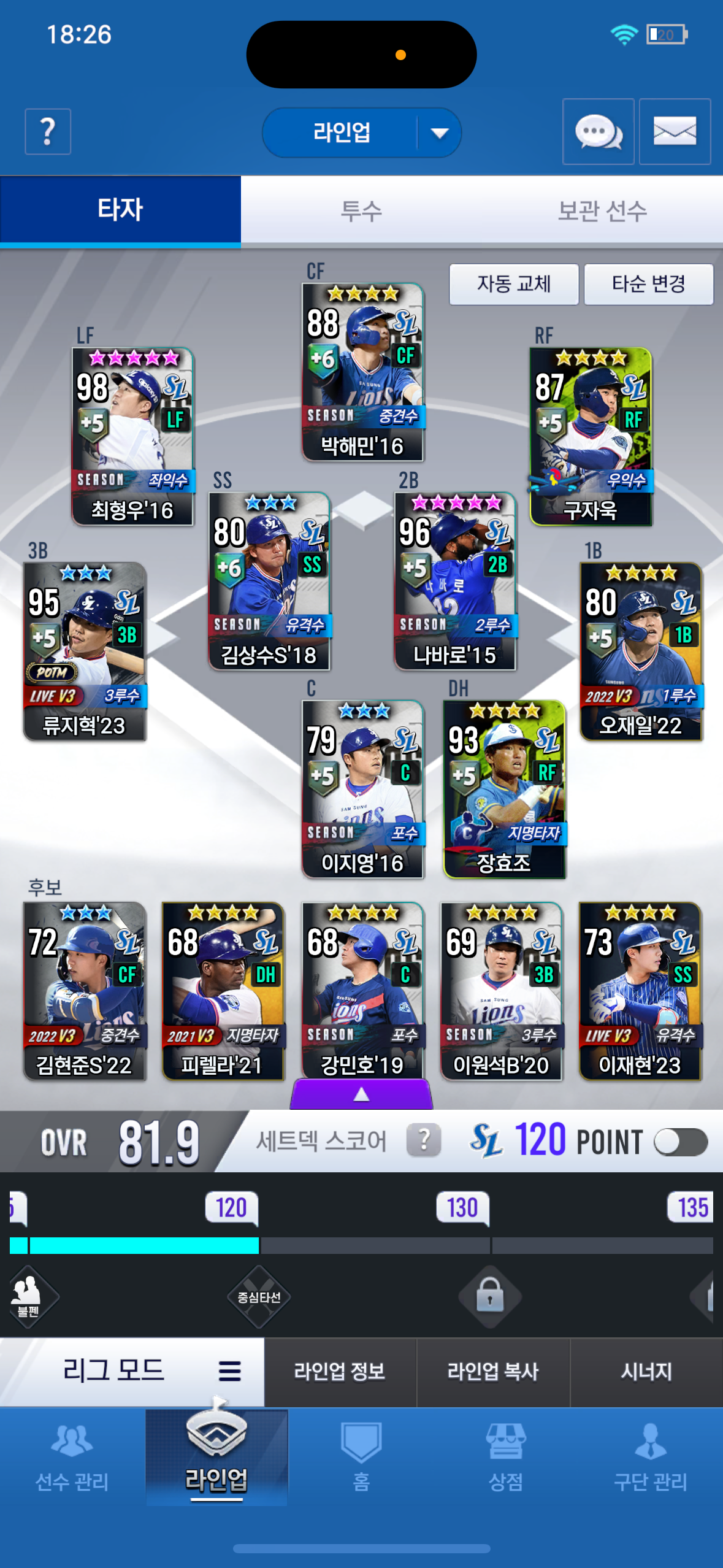Switch to the 투수 tab
Viewport: 723px width, 1568px height.
pyautogui.click(x=361, y=211)
